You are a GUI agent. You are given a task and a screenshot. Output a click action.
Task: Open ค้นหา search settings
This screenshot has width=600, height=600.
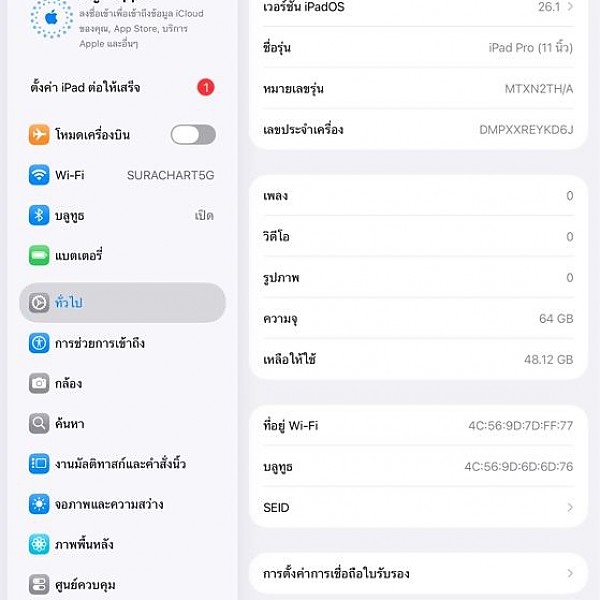click(x=122, y=424)
